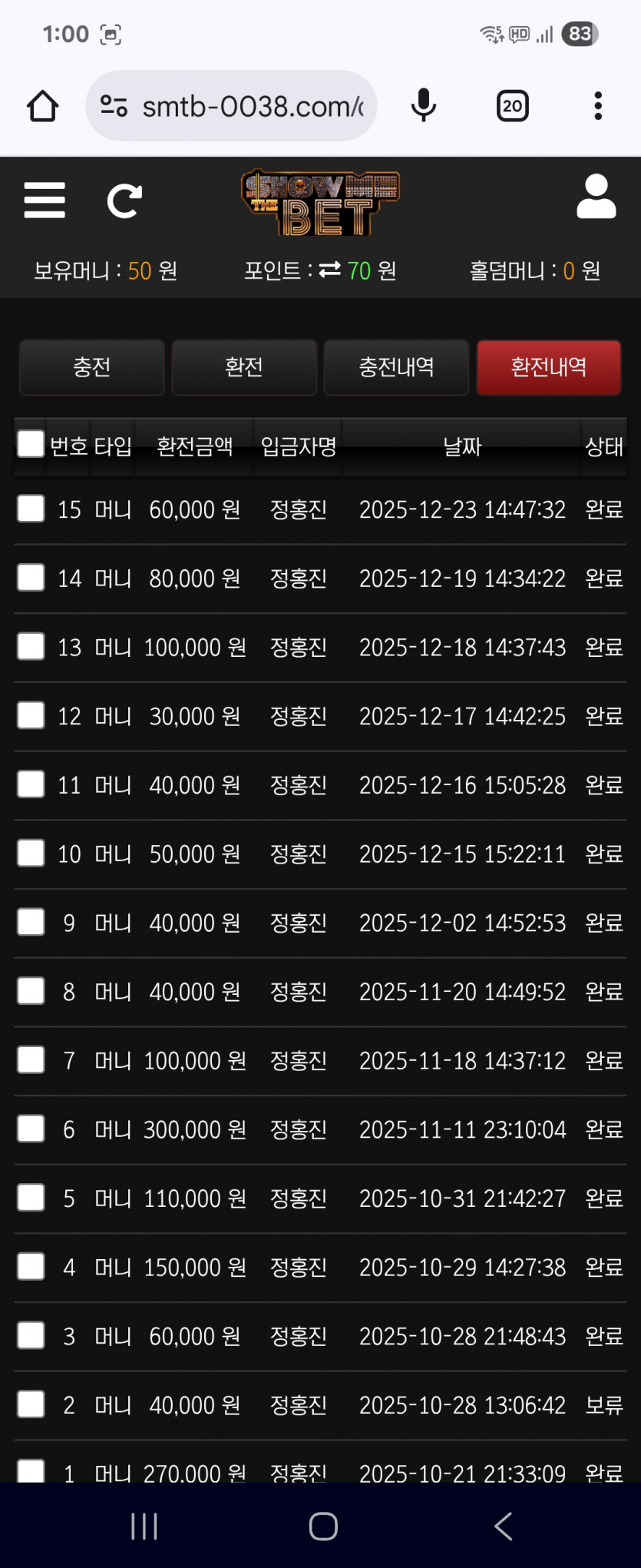Image resolution: width=641 pixels, height=1568 pixels.
Task: Check the select-all box in table header
Action: click(31, 443)
